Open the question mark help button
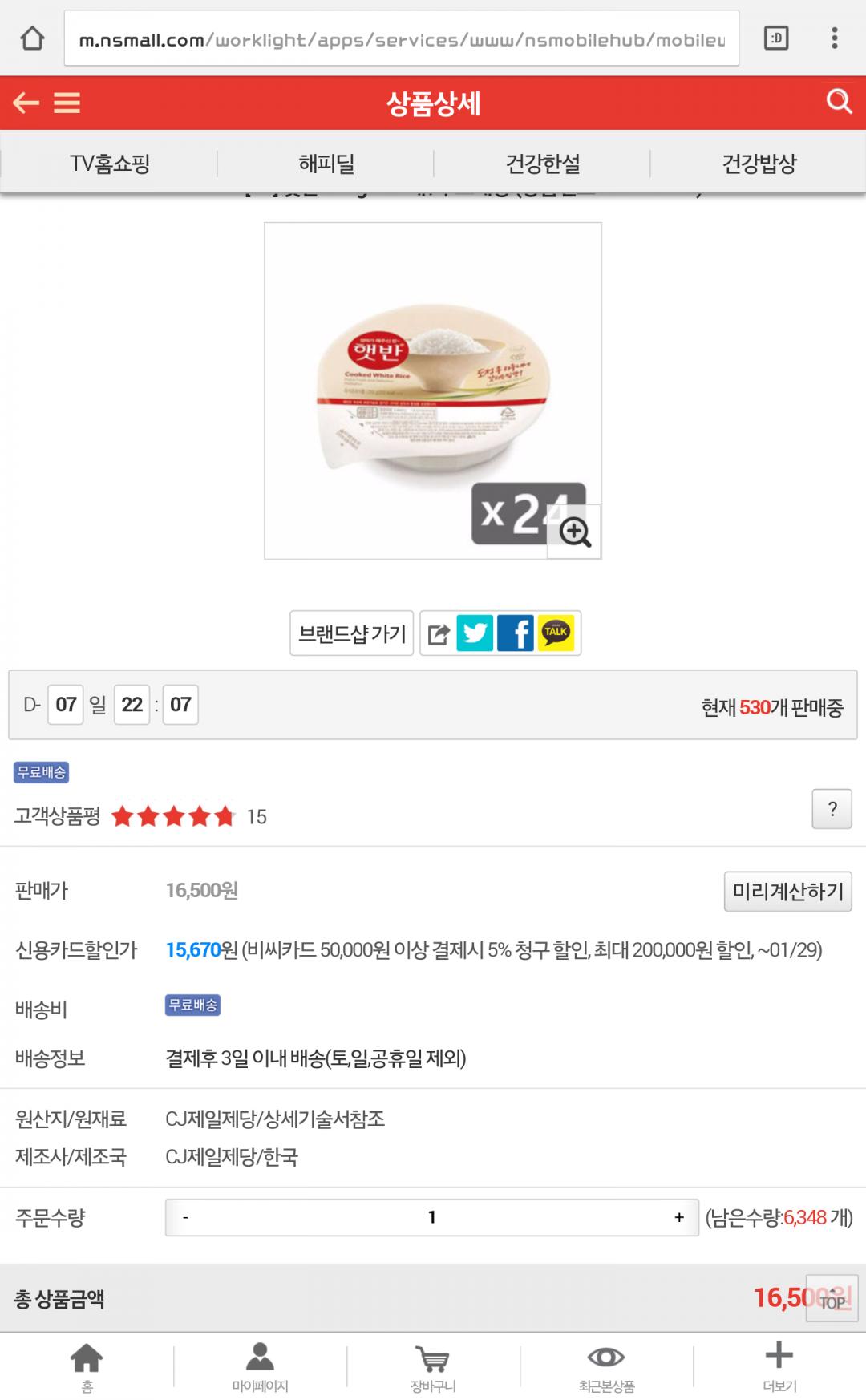Image resolution: width=866 pixels, height=1400 pixels. (x=832, y=809)
